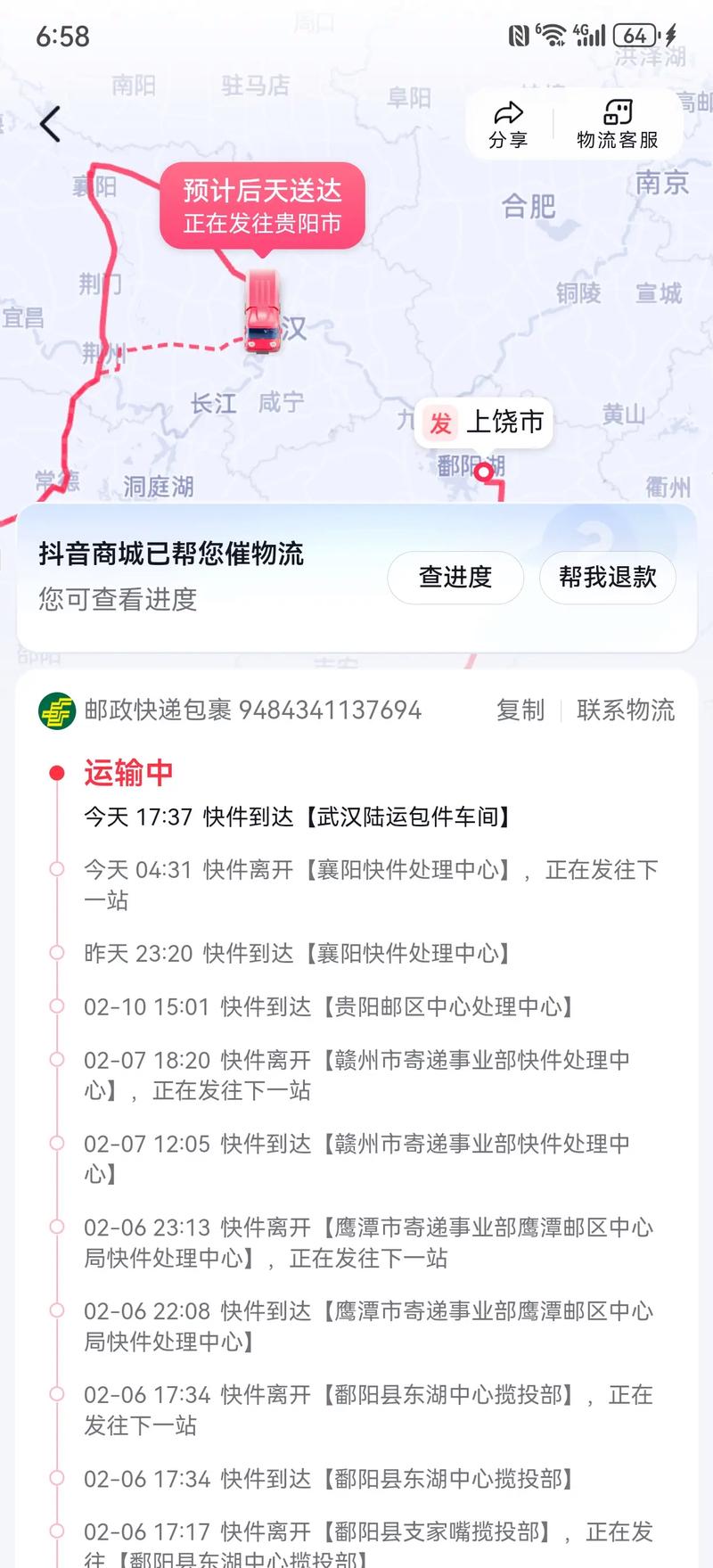
Task: Click the 复制 copy link
Action: click(x=521, y=711)
